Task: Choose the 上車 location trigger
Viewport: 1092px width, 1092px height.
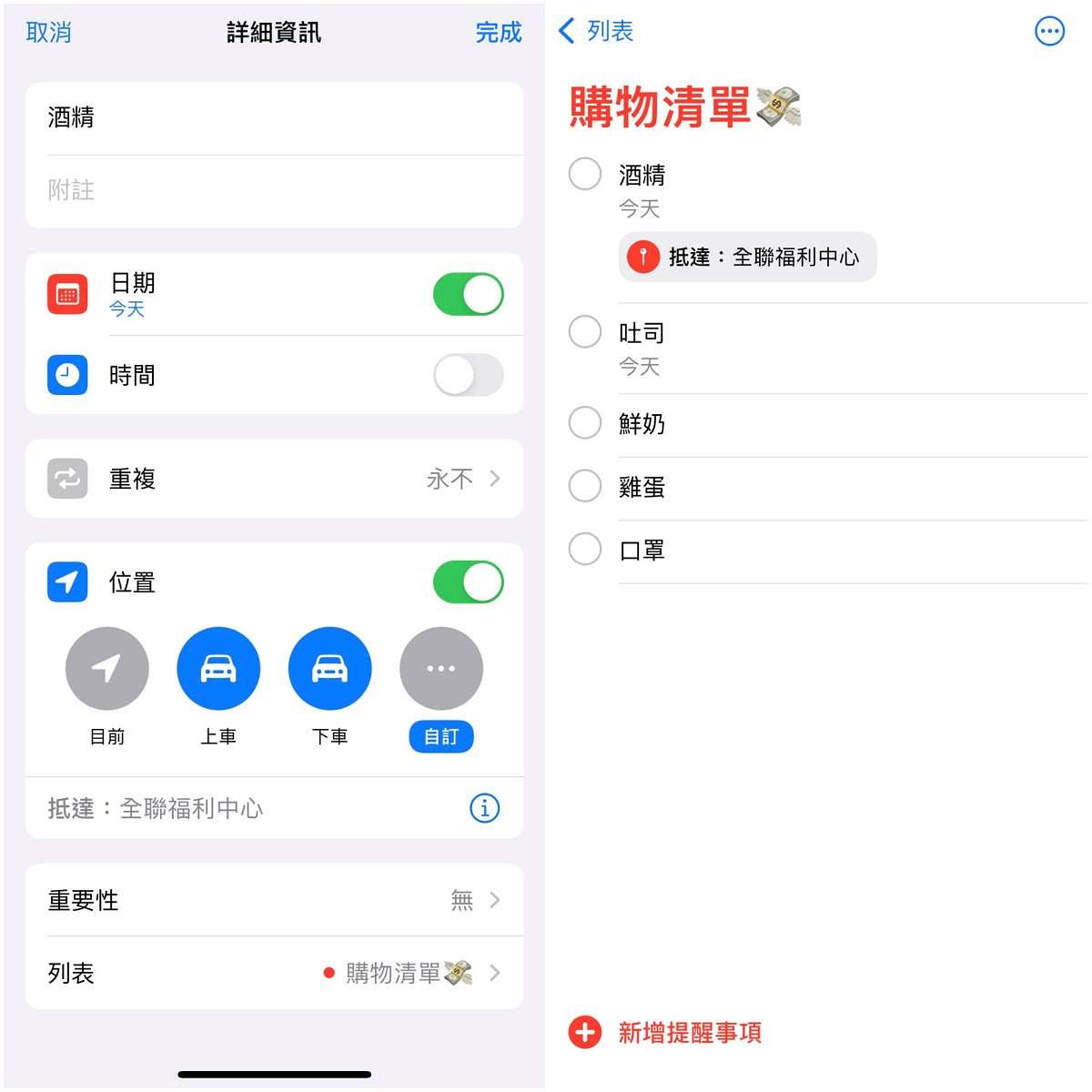Action: [x=218, y=669]
